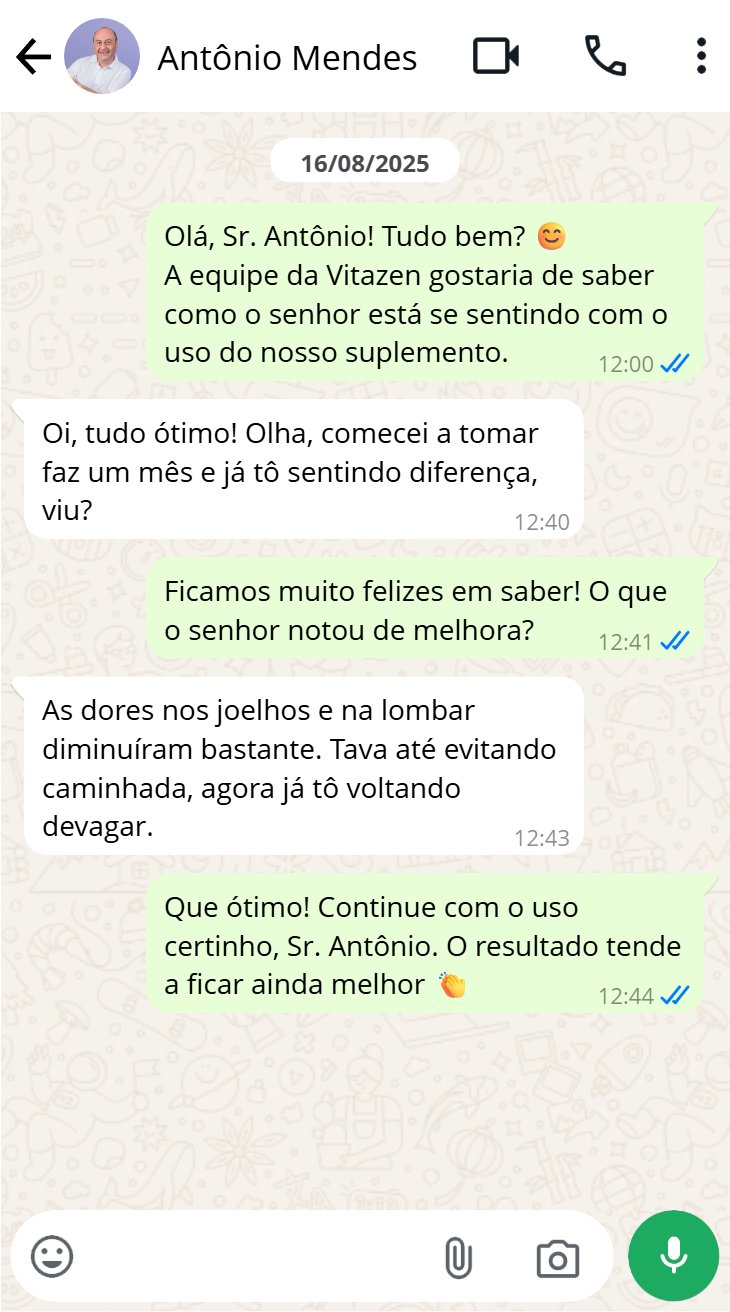Open Antônio Mendes's profile picture
This screenshot has width=730, height=1312.
coord(101,57)
